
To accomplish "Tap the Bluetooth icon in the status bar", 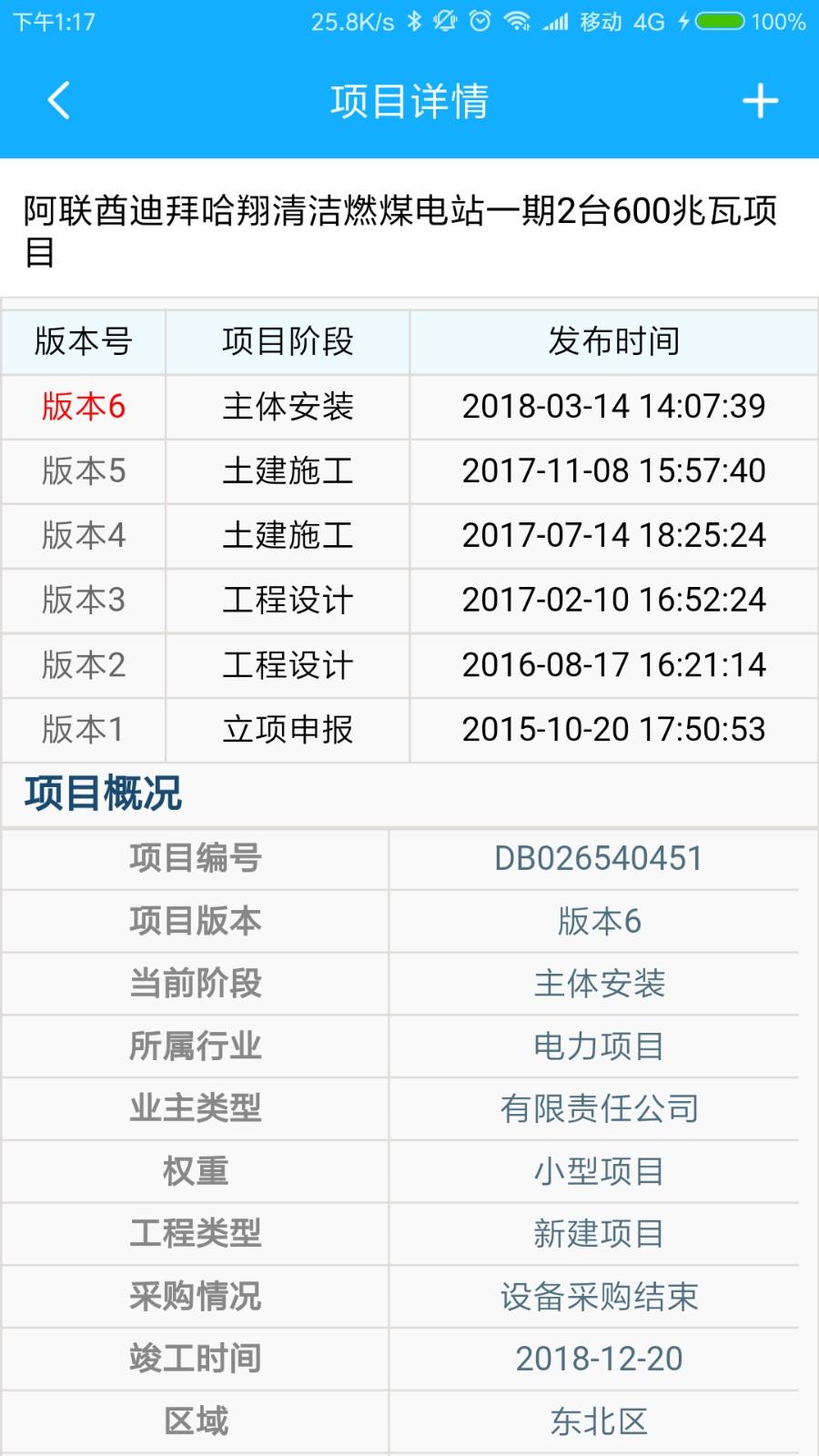I will 414,20.
